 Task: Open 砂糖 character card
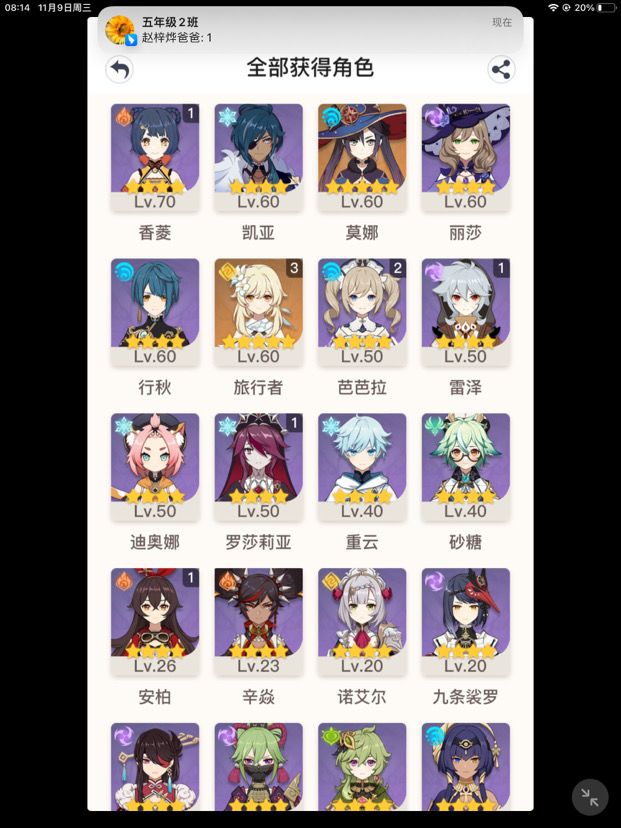[x=465, y=467]
